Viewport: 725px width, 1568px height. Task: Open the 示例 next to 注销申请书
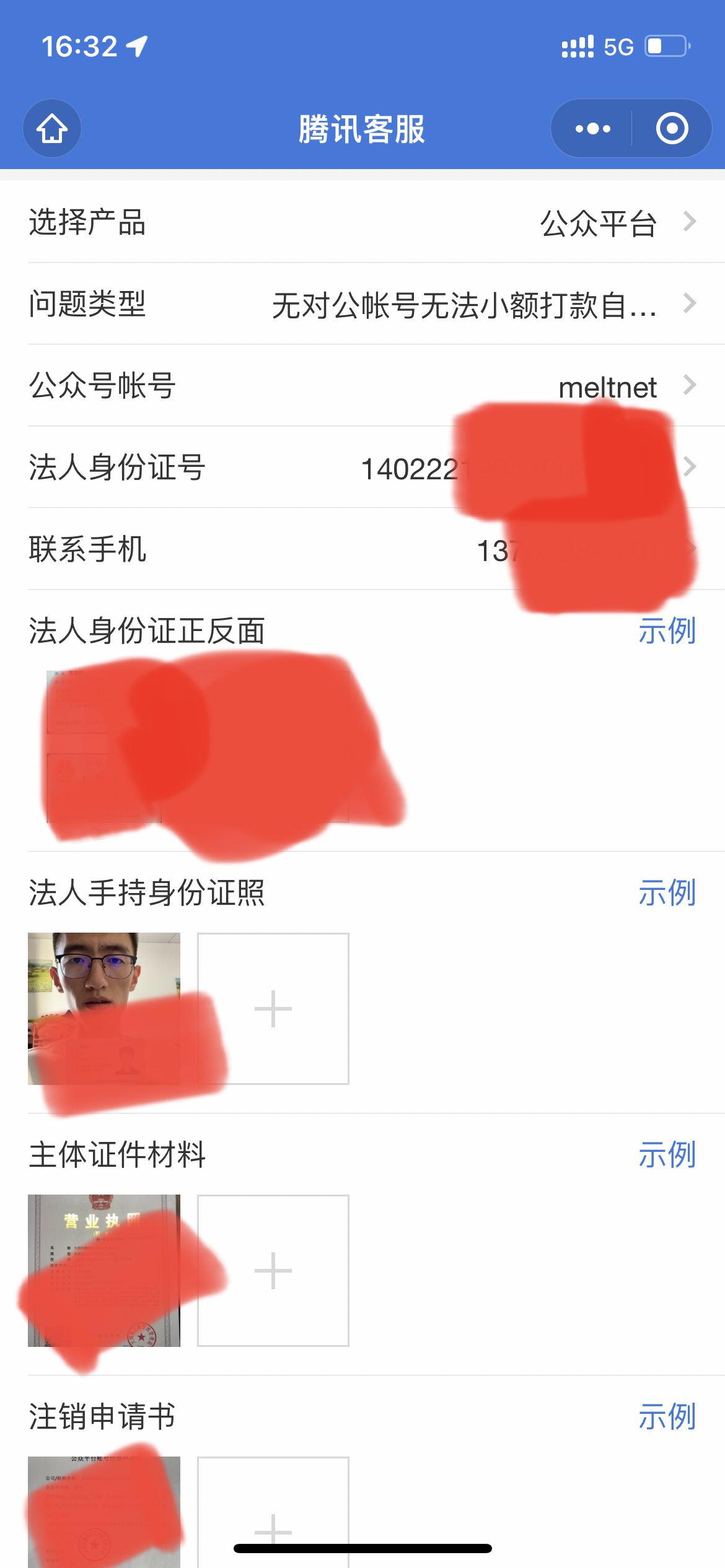(x=667, y=1418)
